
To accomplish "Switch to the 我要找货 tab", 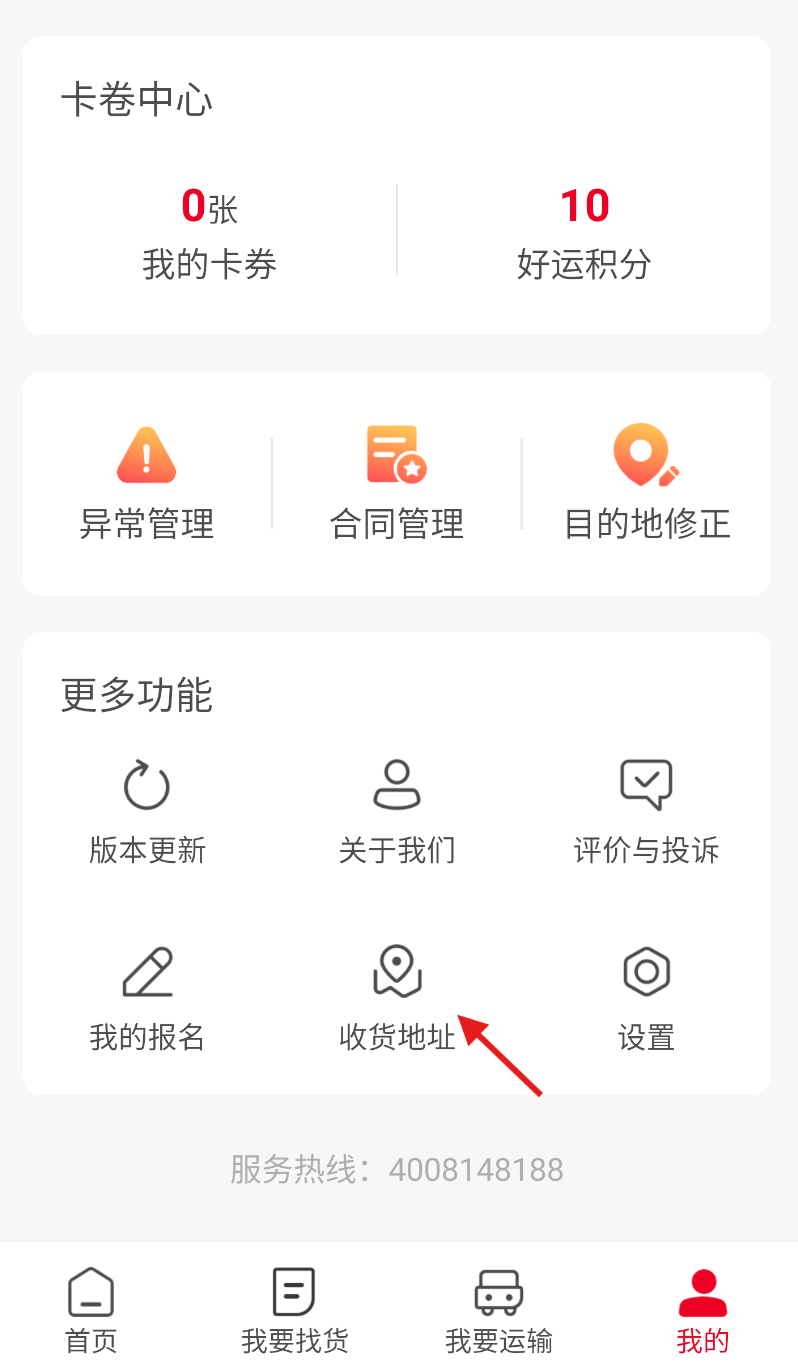I will 295,1309.
